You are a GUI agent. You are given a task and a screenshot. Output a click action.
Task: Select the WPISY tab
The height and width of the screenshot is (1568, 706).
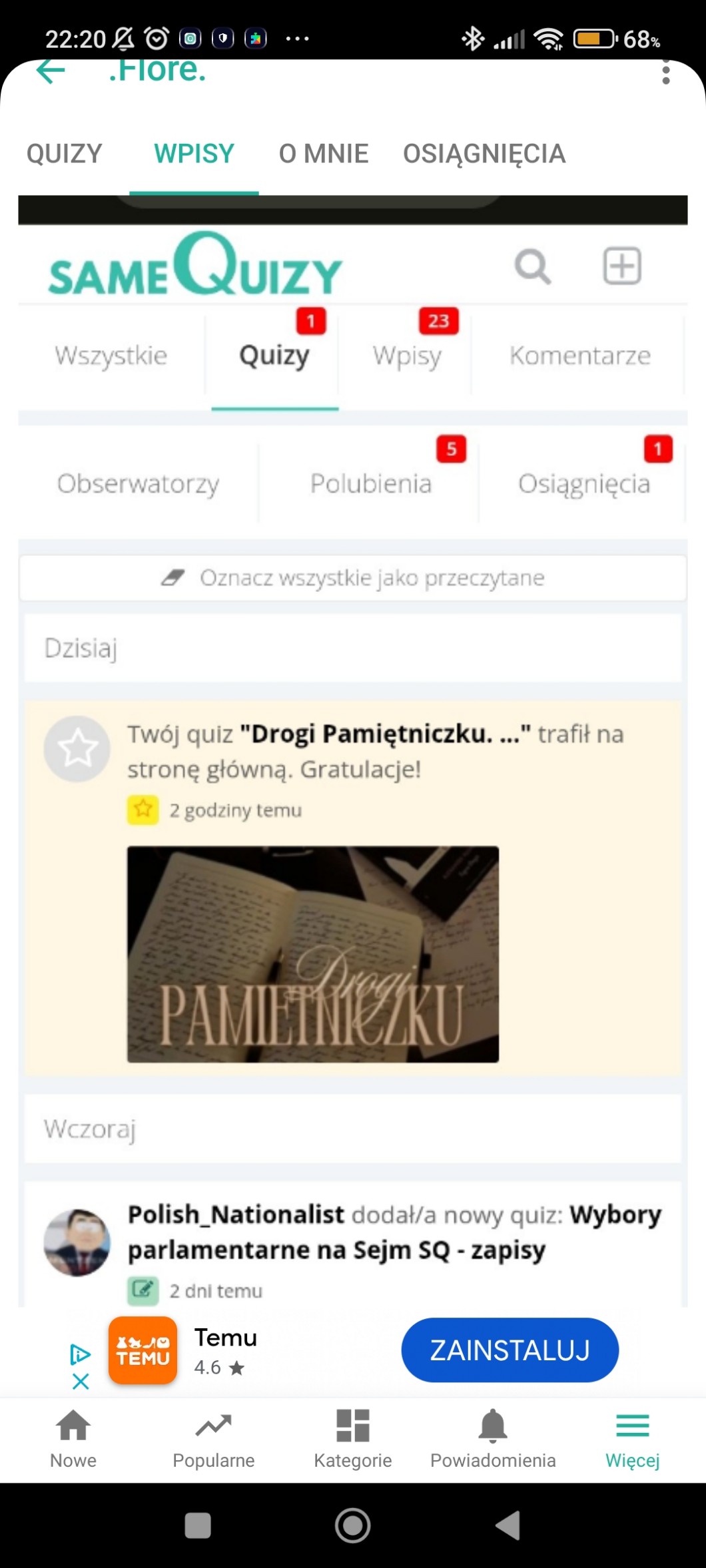point(194,154)
